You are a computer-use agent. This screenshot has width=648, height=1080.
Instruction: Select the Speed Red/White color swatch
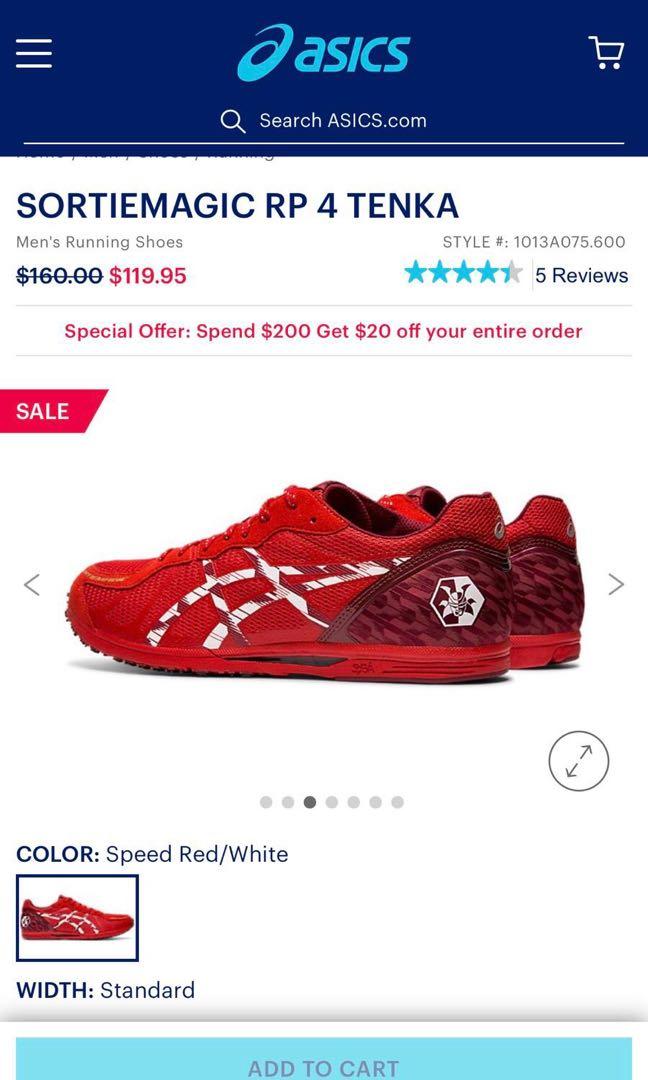click(77, 917)
